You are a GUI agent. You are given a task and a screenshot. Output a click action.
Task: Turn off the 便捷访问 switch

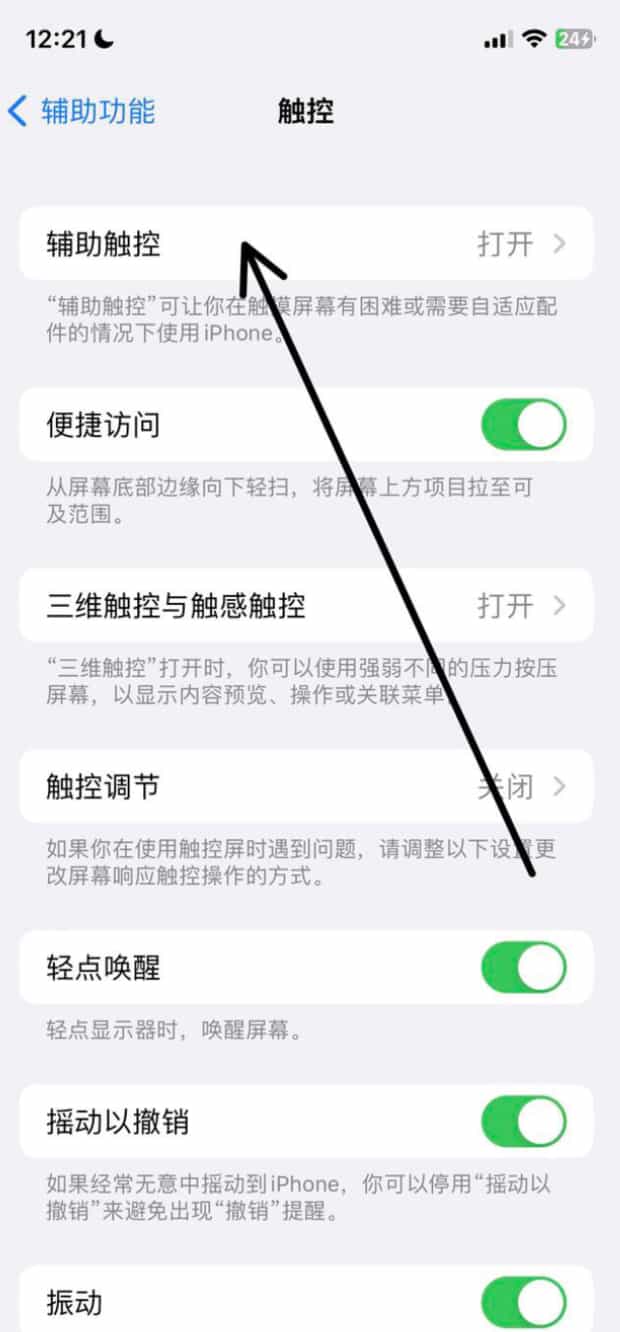click(x=523, y=426)
